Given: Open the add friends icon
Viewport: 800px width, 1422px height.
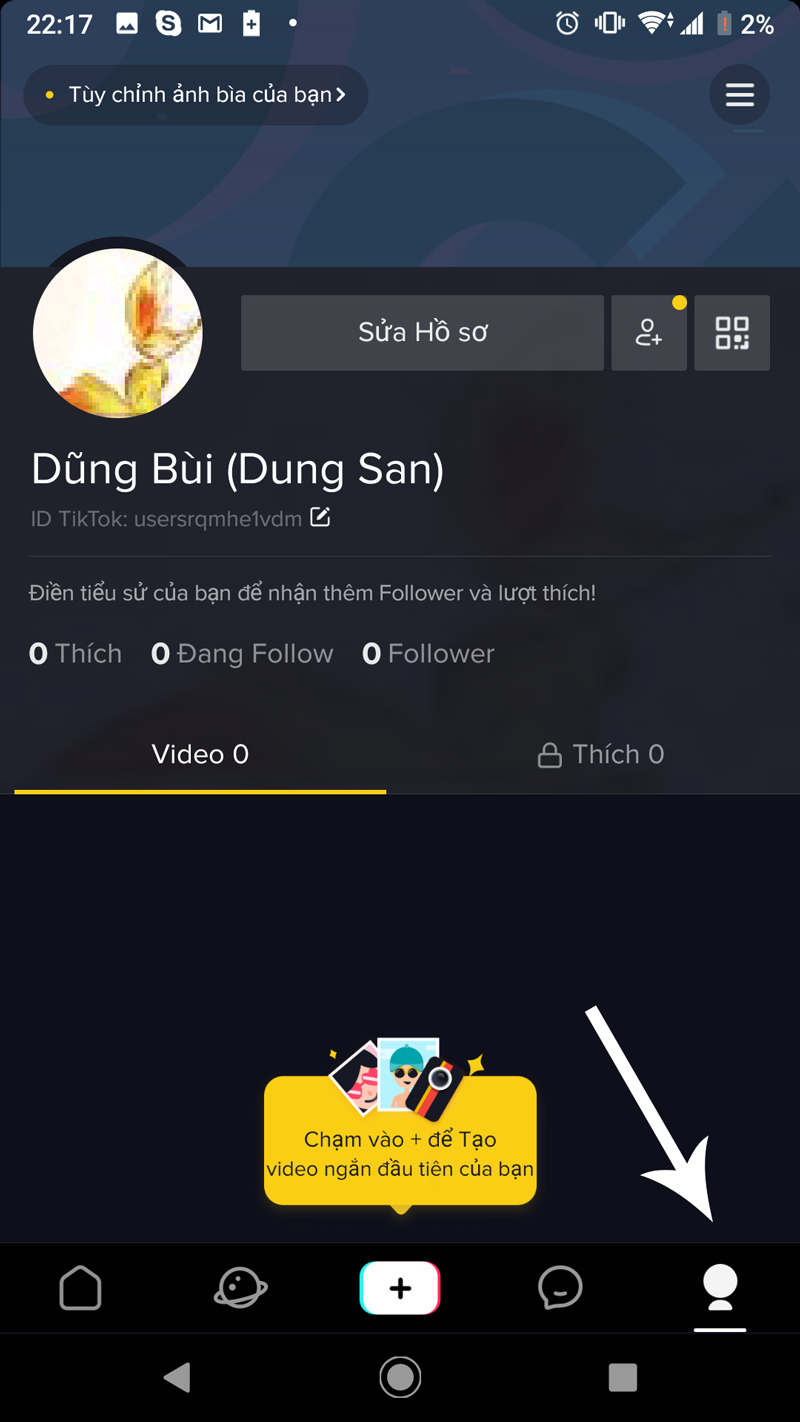Looking at the screenshot, I should [x=649, y=333].
